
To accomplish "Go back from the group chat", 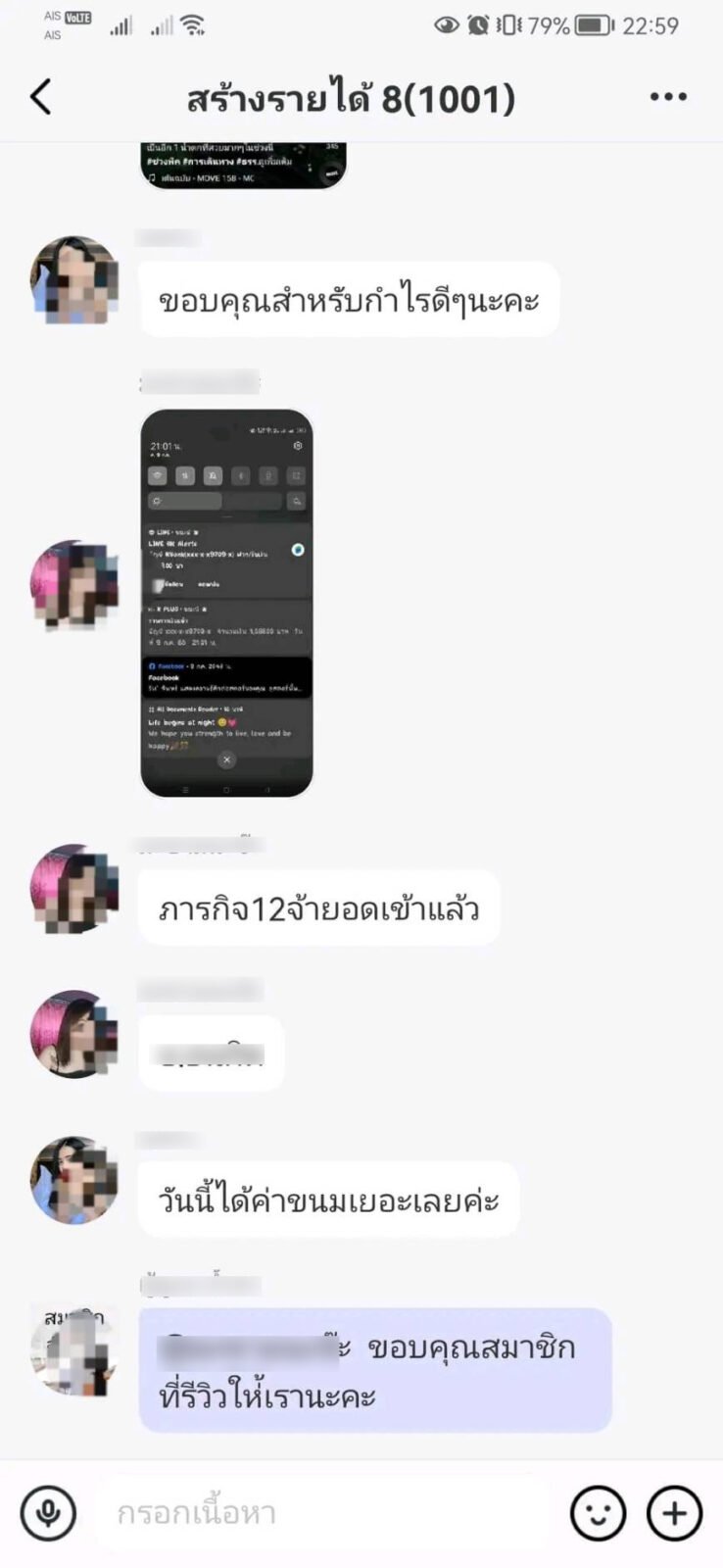I will pyautogui.click(x=40, y=97).
